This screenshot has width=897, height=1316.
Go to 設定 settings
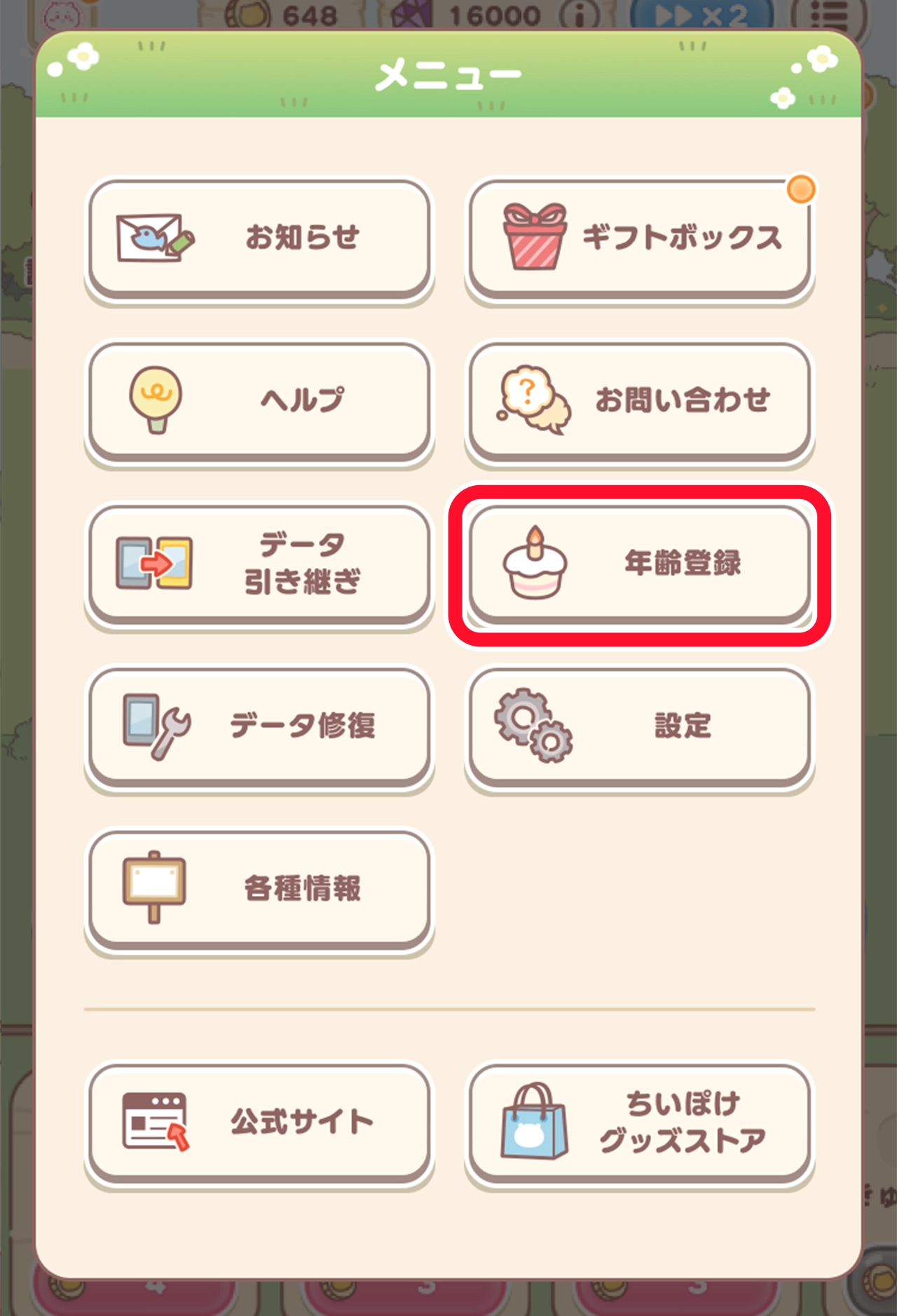(639, 726)
